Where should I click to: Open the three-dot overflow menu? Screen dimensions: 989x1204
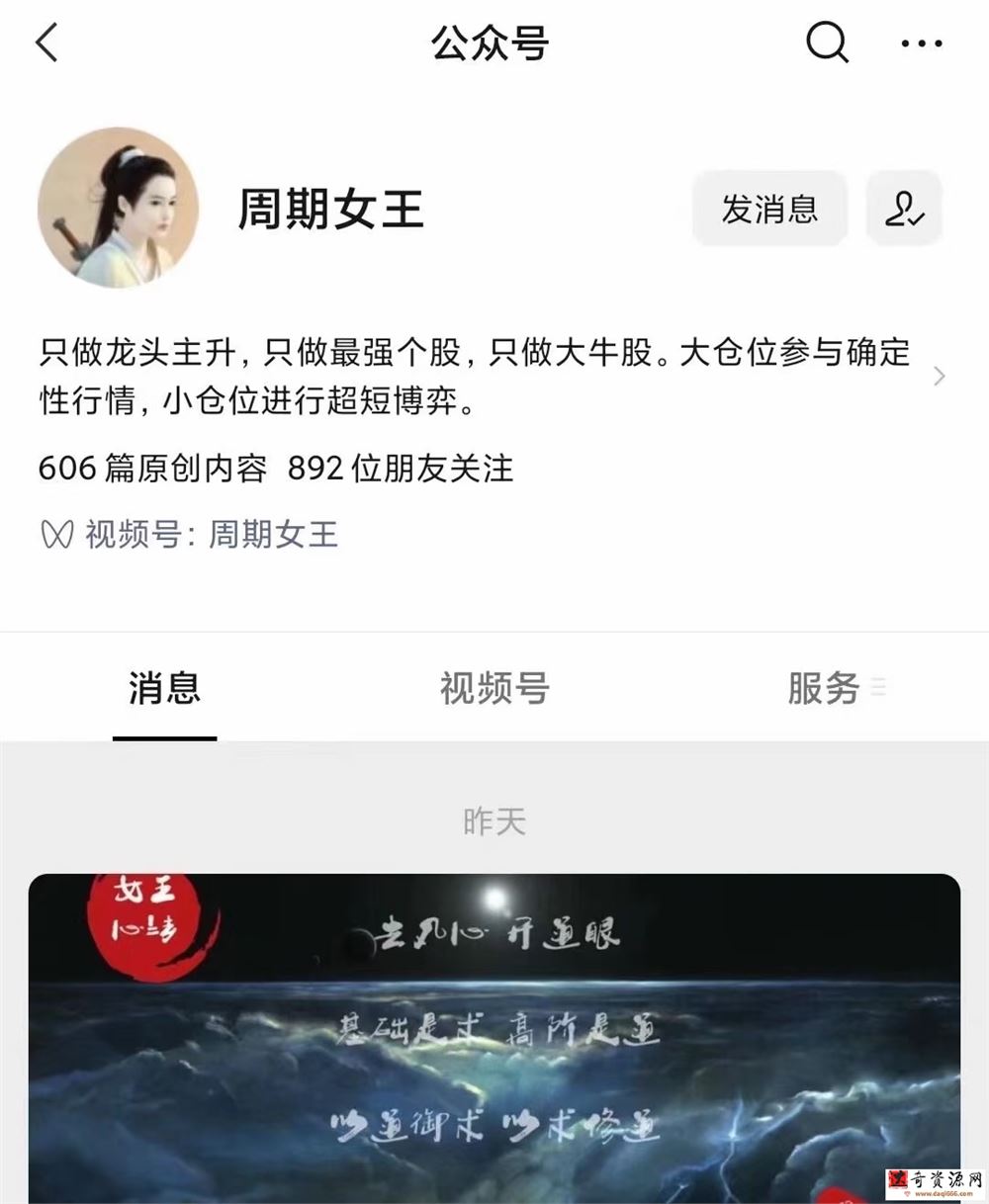point(921,43)
